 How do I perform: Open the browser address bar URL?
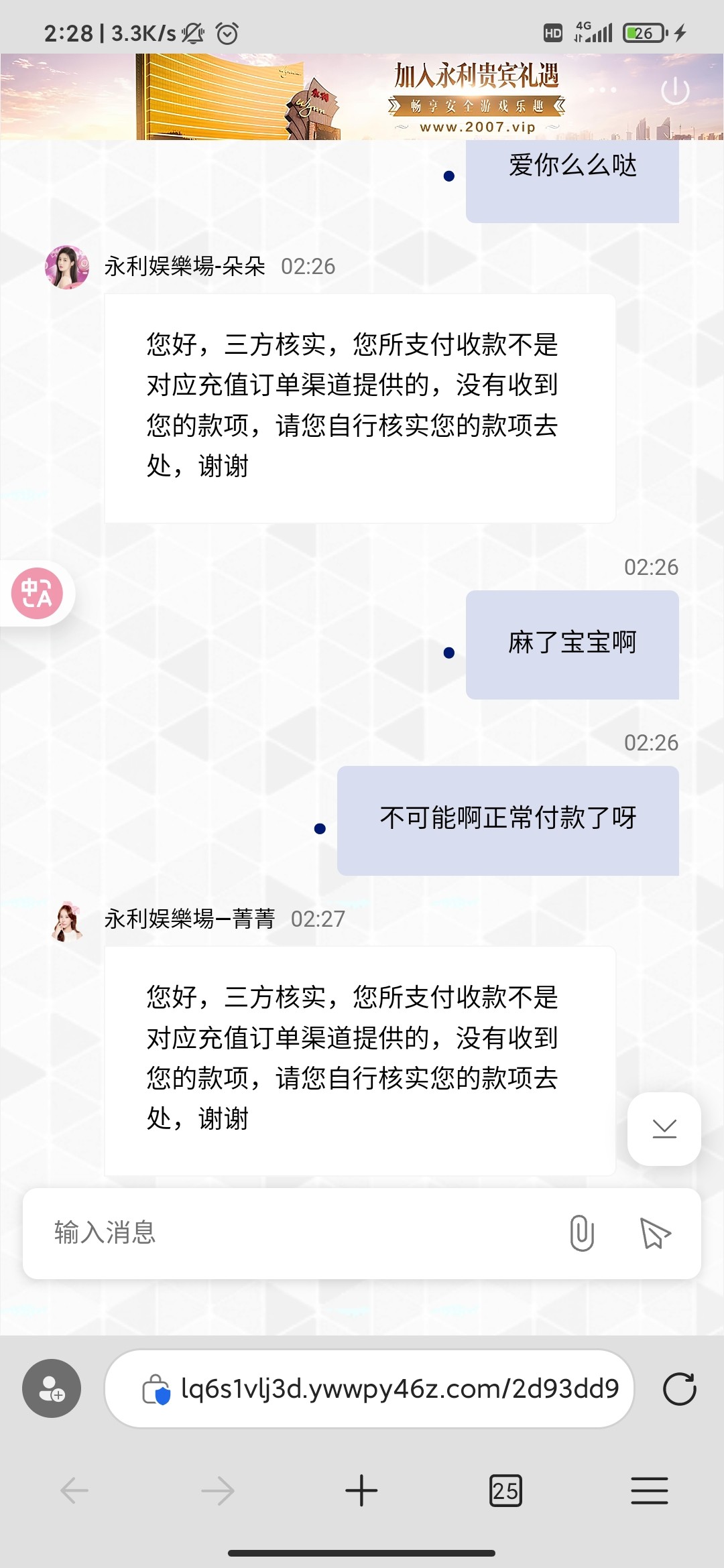coord(400,1389)
